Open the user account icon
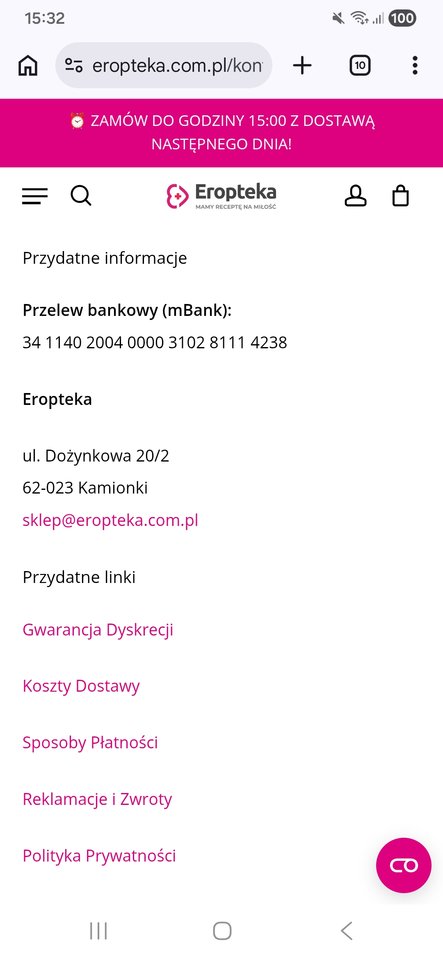Image resolution: width=443 pixels, height=960 pixels. (356, 196)
